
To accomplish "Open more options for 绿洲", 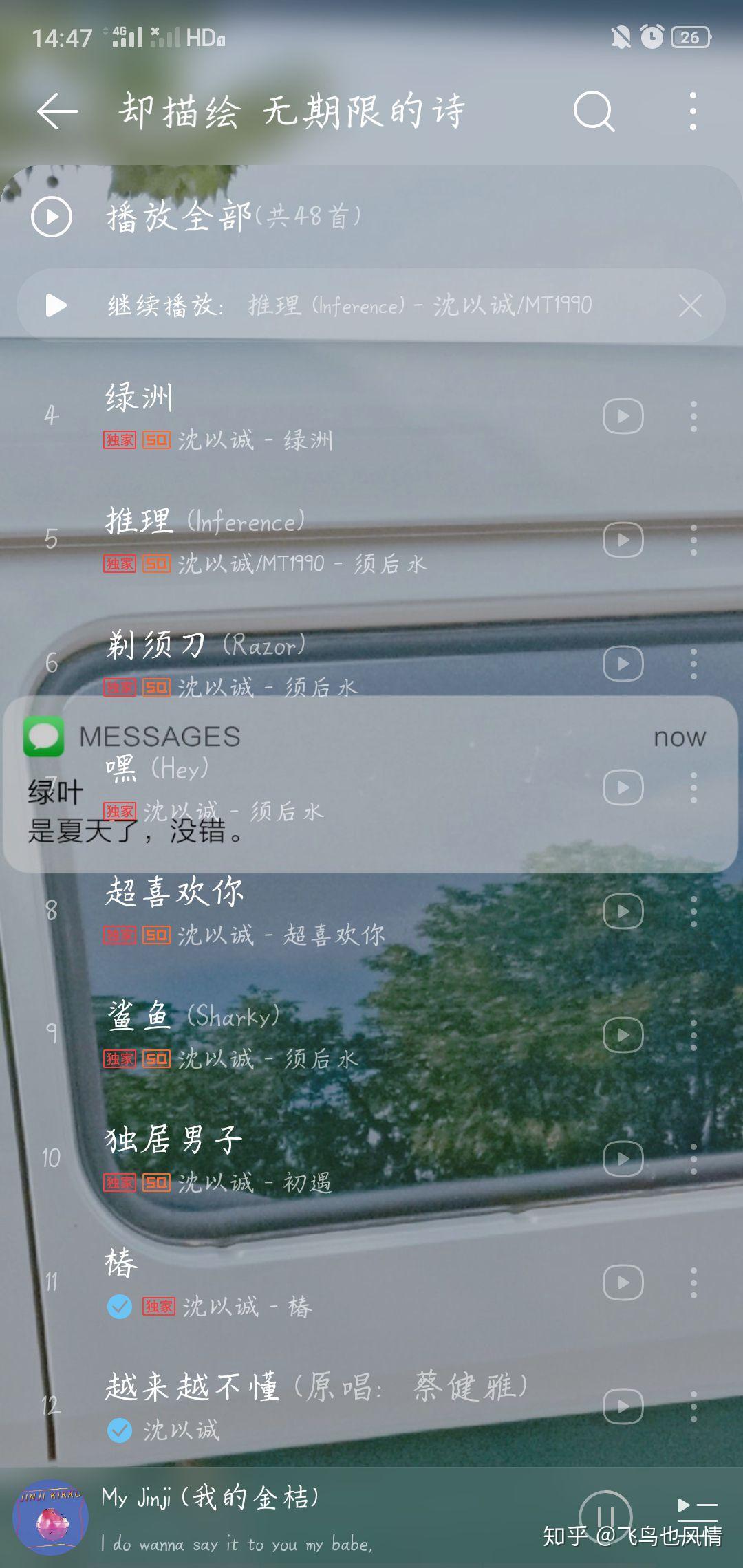I will (x=693, y=416).
